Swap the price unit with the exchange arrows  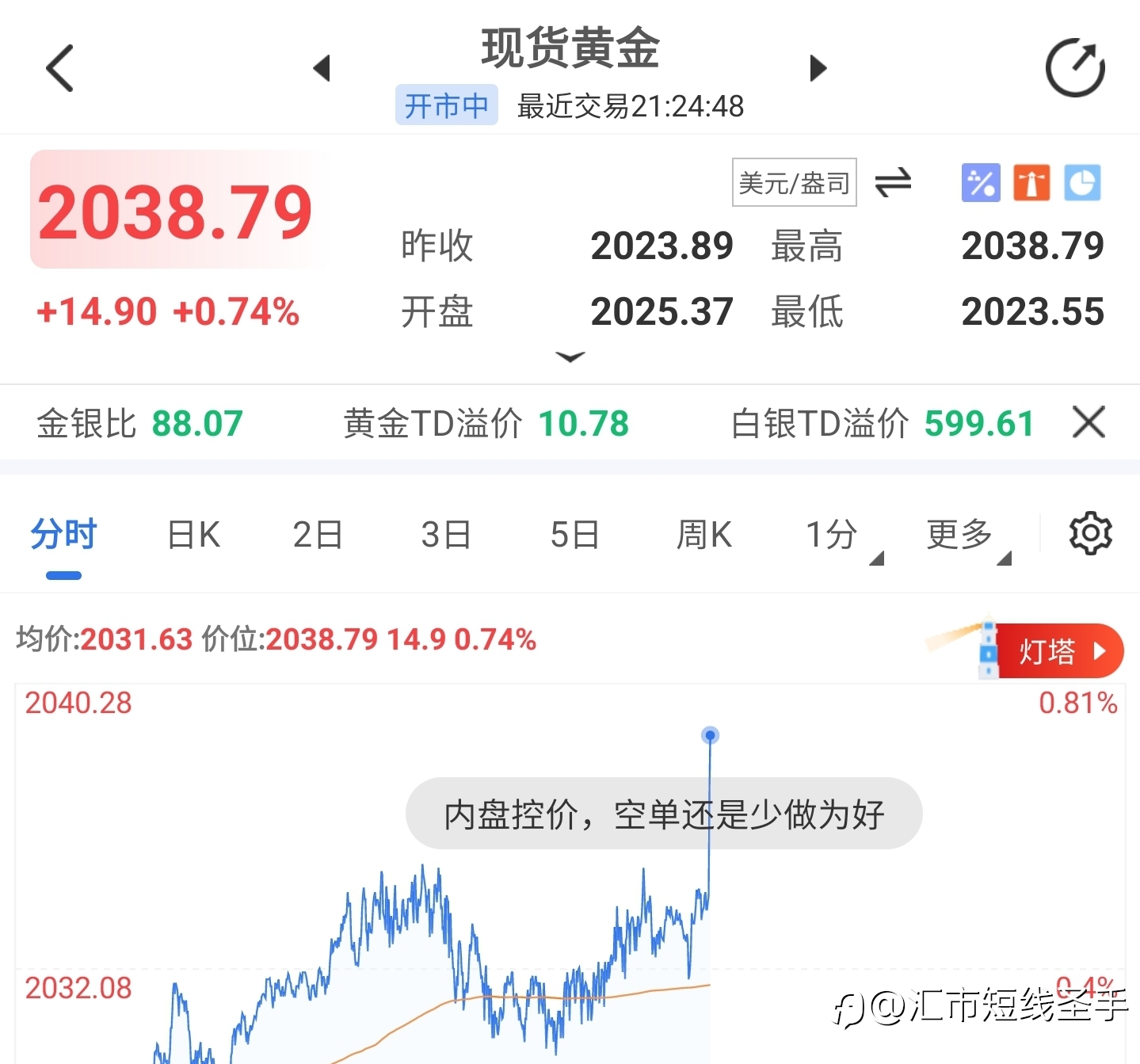click(x=893, y=183)
